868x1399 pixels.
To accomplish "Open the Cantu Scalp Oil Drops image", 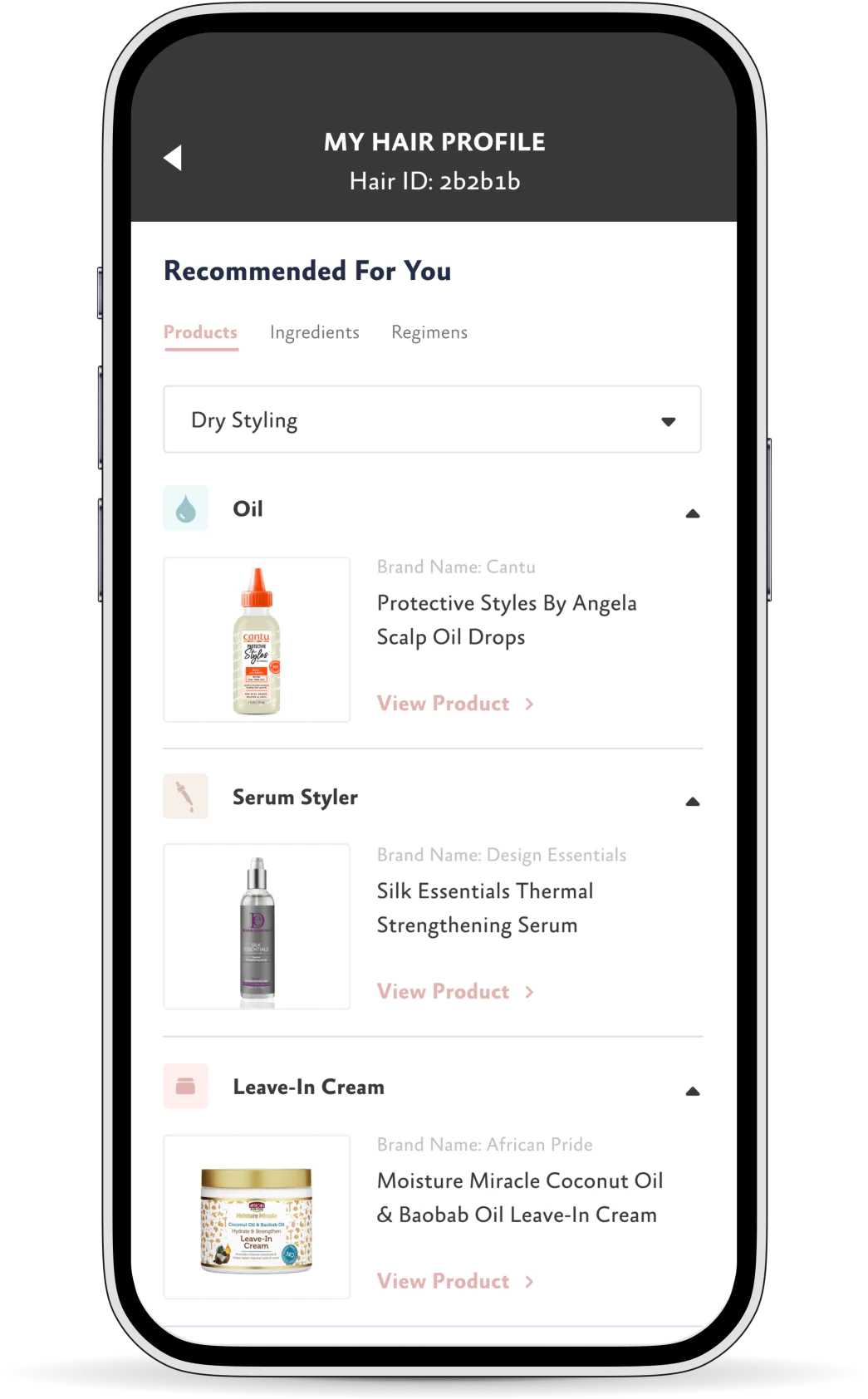I will coord(257,640).
